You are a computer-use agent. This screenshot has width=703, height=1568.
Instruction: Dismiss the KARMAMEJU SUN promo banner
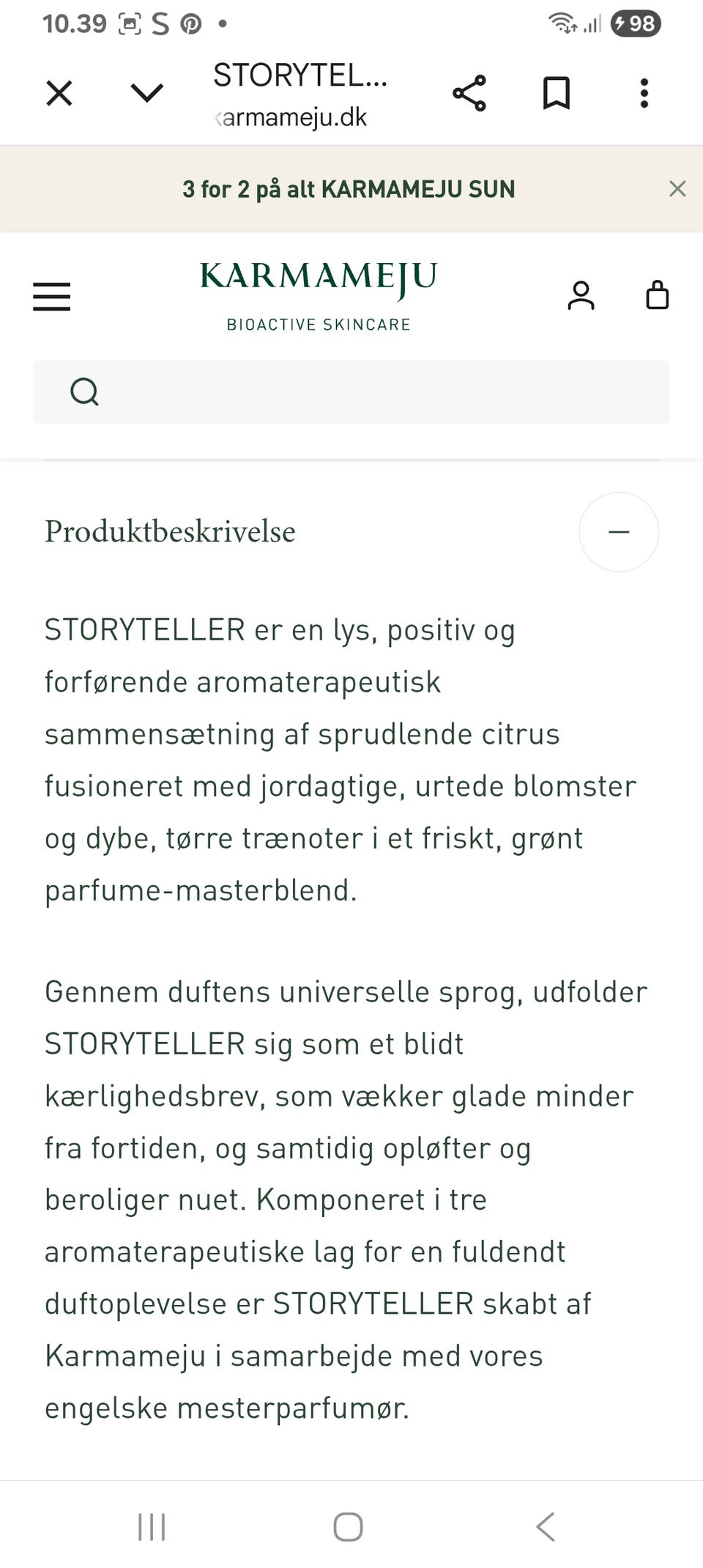tap(677, 188)
